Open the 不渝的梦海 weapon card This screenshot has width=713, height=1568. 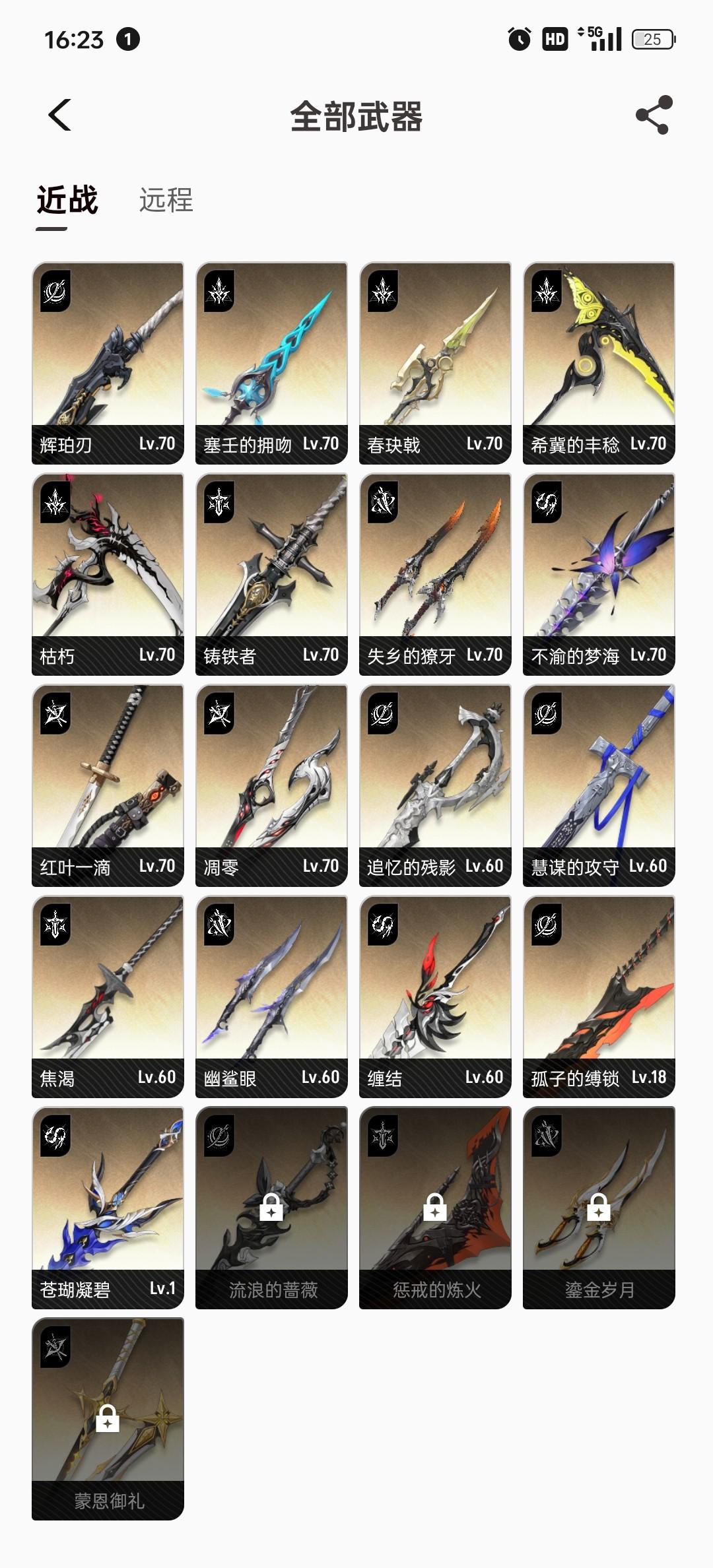599,574
